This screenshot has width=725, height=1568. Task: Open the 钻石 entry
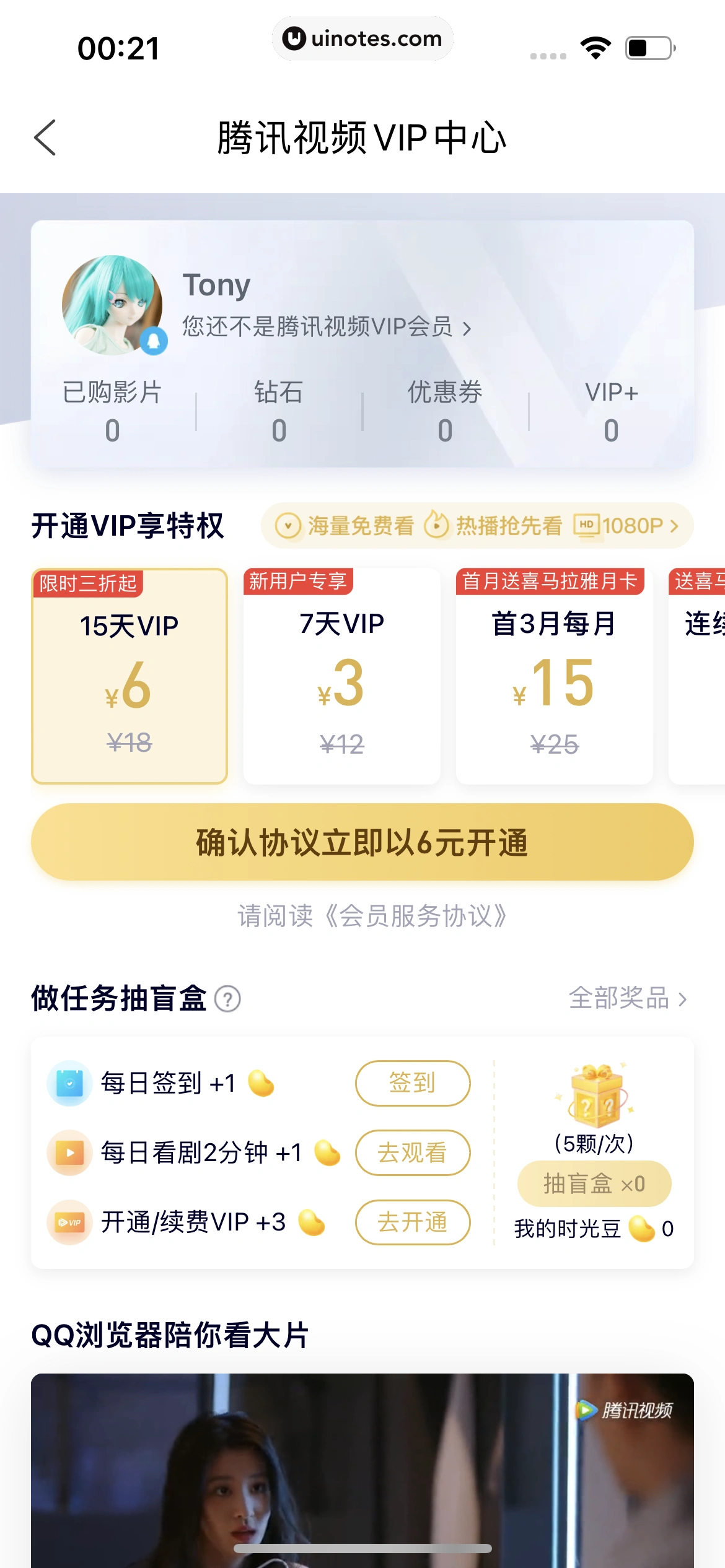pos(278,410)
